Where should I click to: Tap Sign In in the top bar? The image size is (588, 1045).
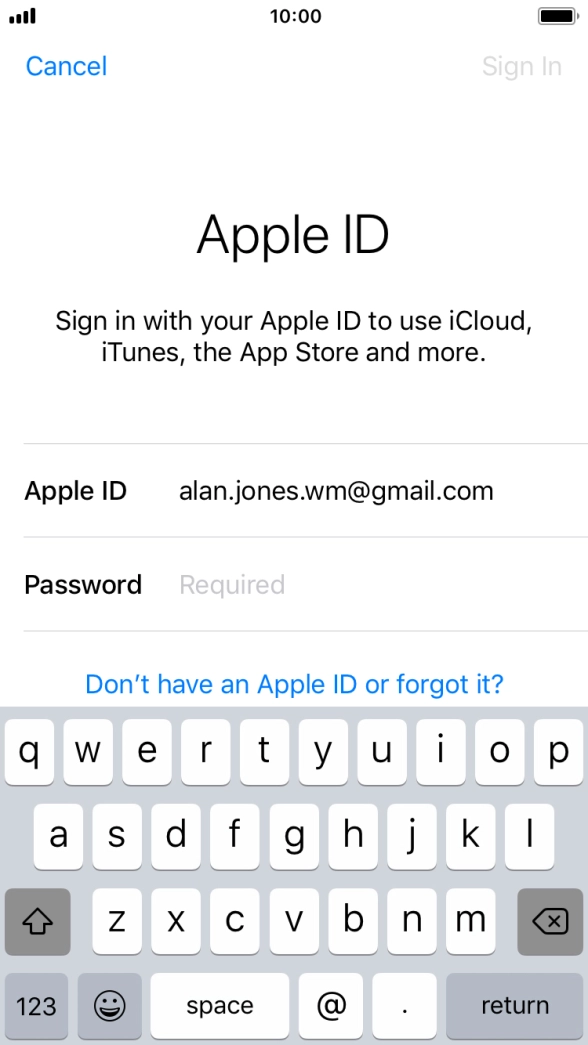pyautogui.click(x=521, y=66)
